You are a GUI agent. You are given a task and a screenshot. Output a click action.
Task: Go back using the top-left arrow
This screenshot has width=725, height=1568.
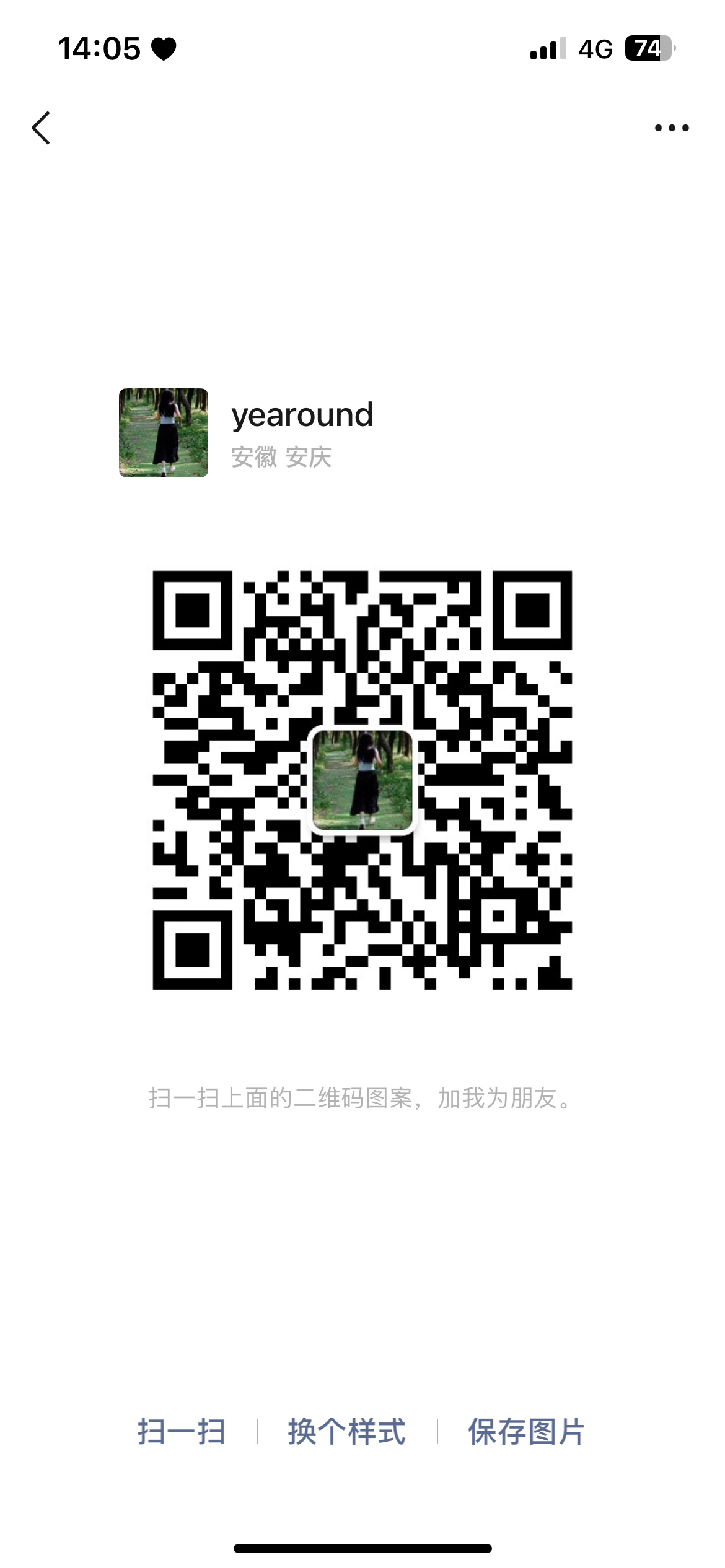(x=41, y=128)
